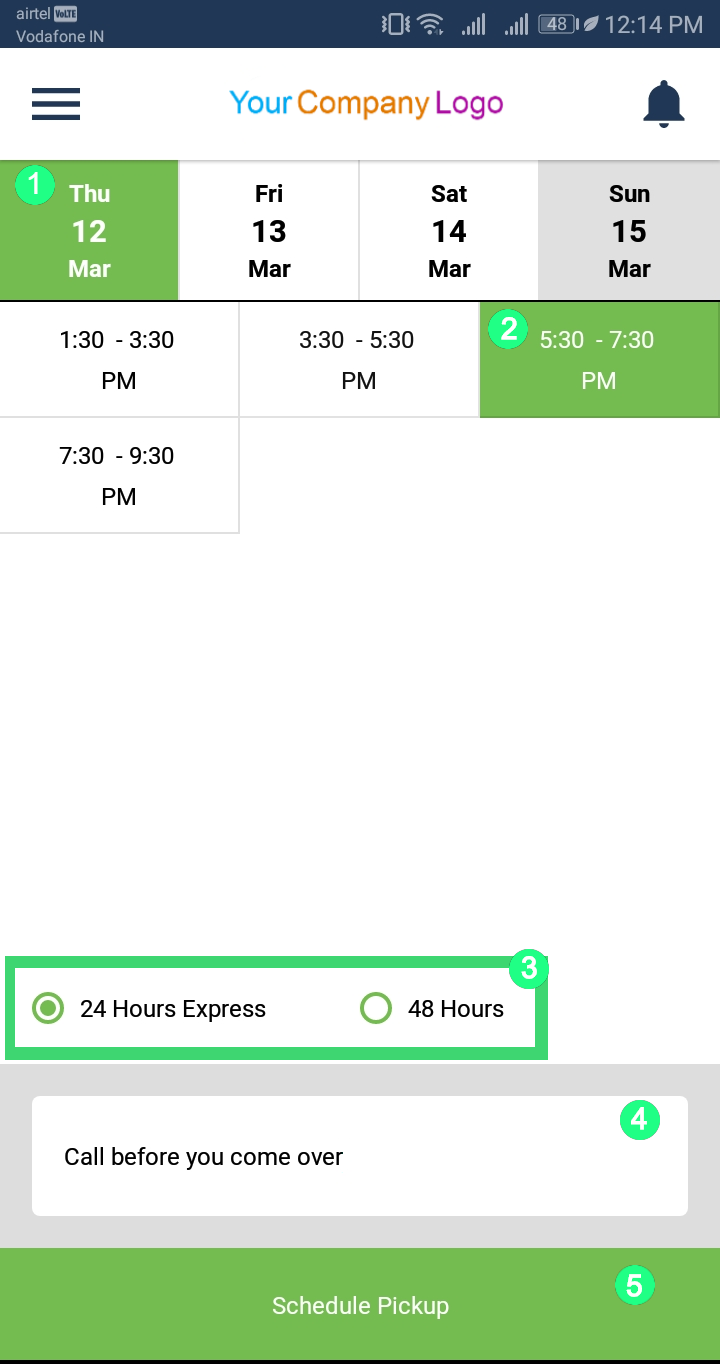Viewport: 720px width, 1364px height.
Task: Click the Wi-Fi icon in status bar
Action: point(432,23)
